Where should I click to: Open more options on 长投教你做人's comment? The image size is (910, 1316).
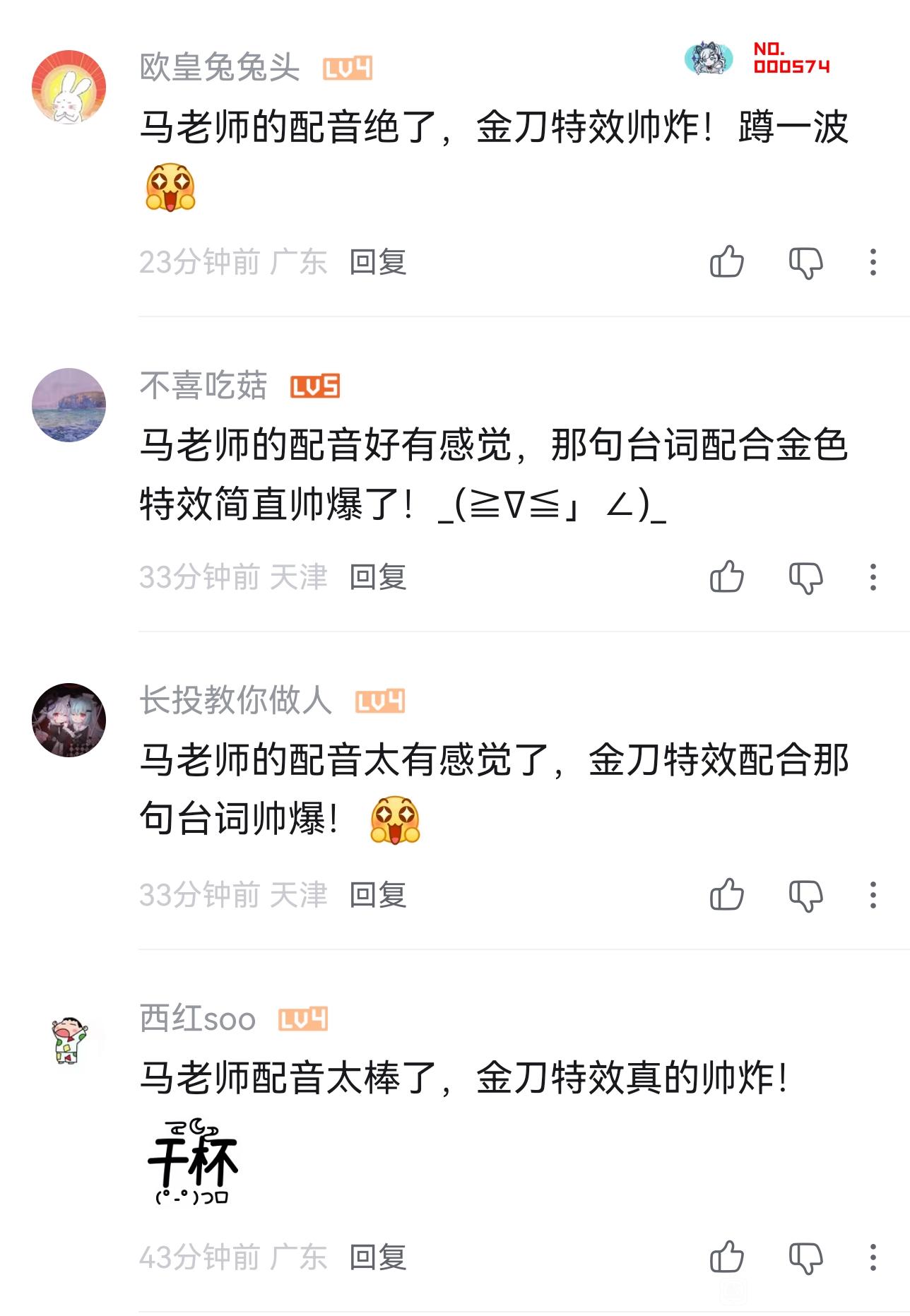pyautogui.click(x=873, y=895)
